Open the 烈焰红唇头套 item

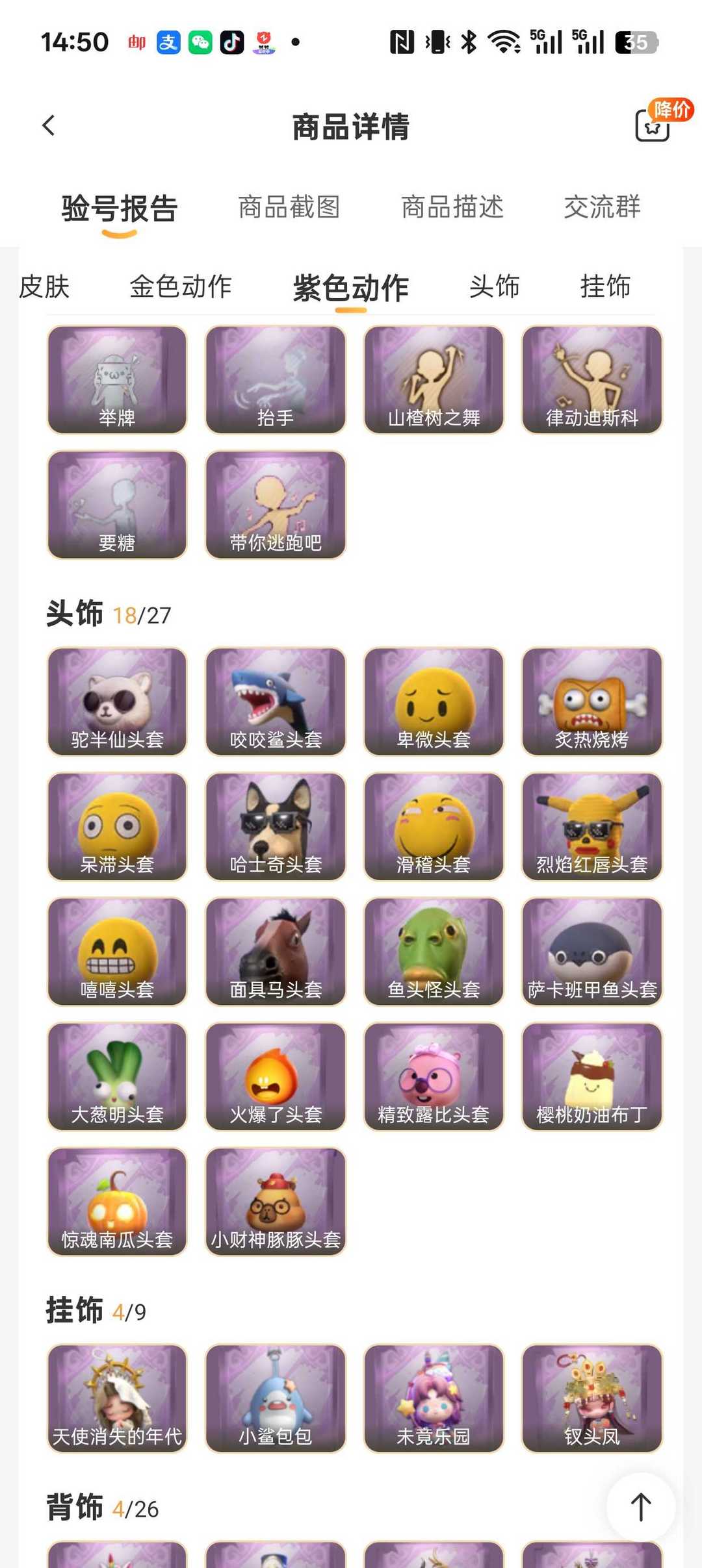pyautogui.click(x=591, y=826)
